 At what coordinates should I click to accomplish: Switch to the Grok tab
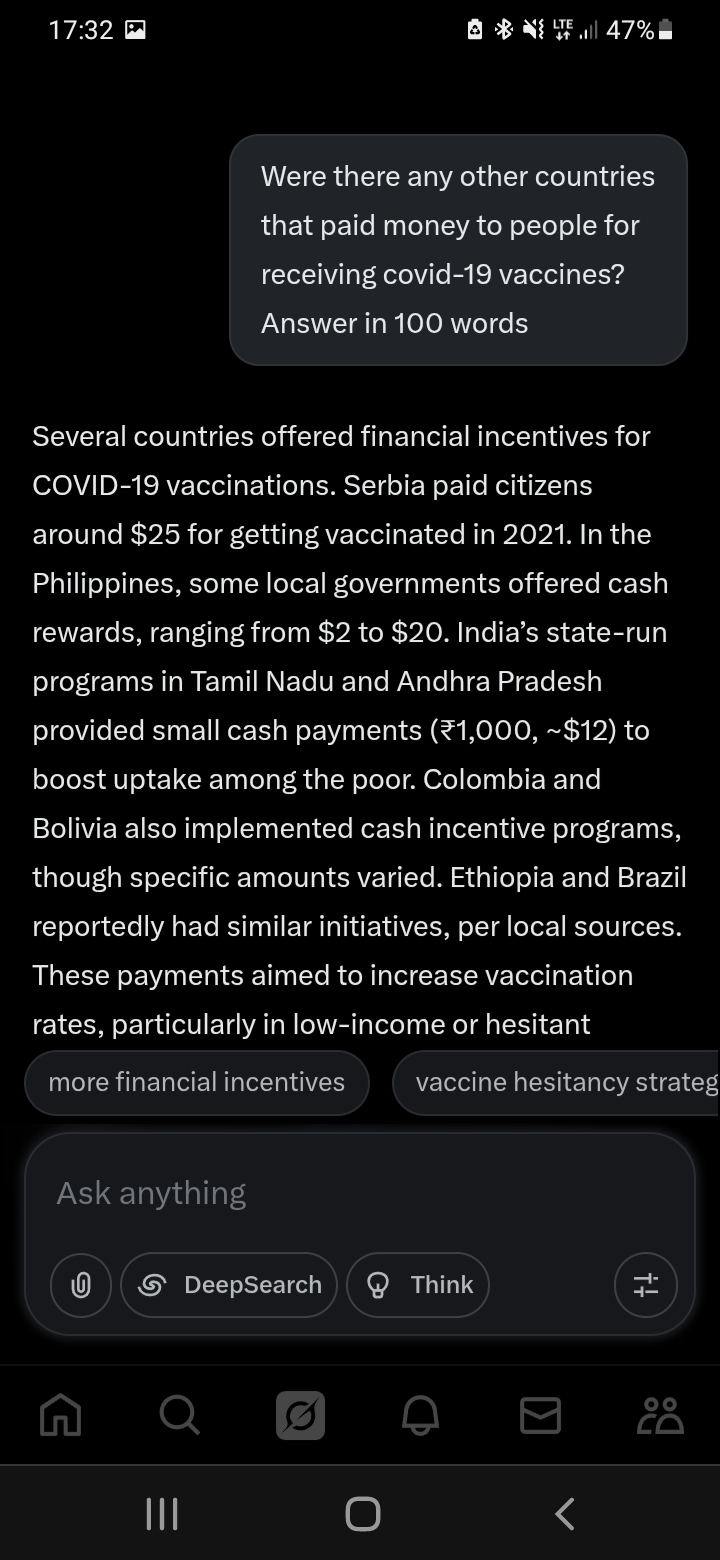pos(300,1415)
